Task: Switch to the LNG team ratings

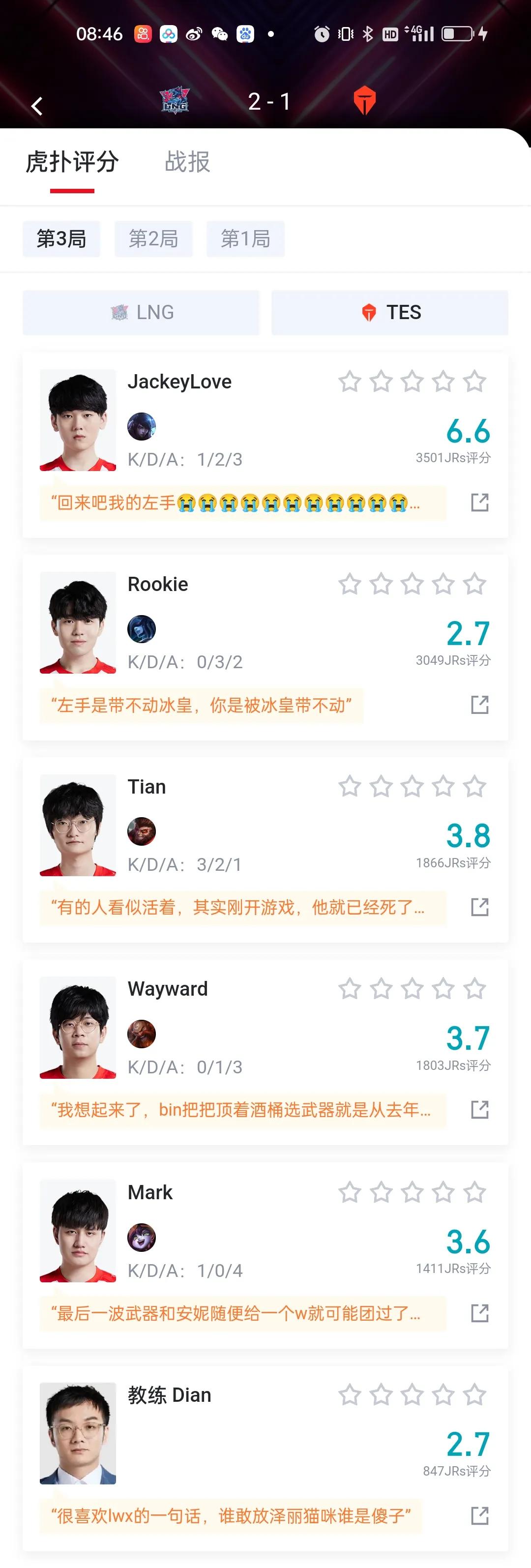Action: coord(141,312)
